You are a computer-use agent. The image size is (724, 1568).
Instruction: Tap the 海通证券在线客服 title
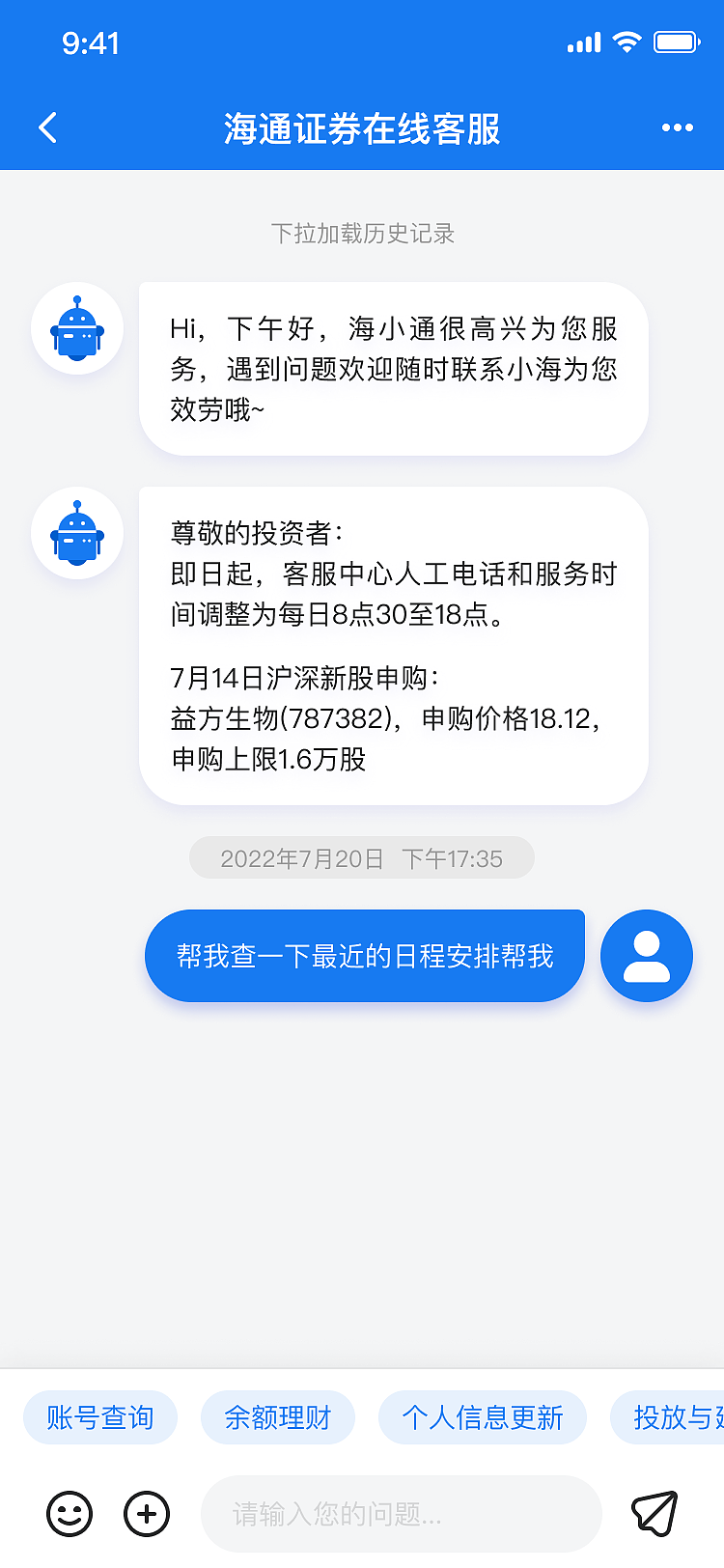(362, 127)
